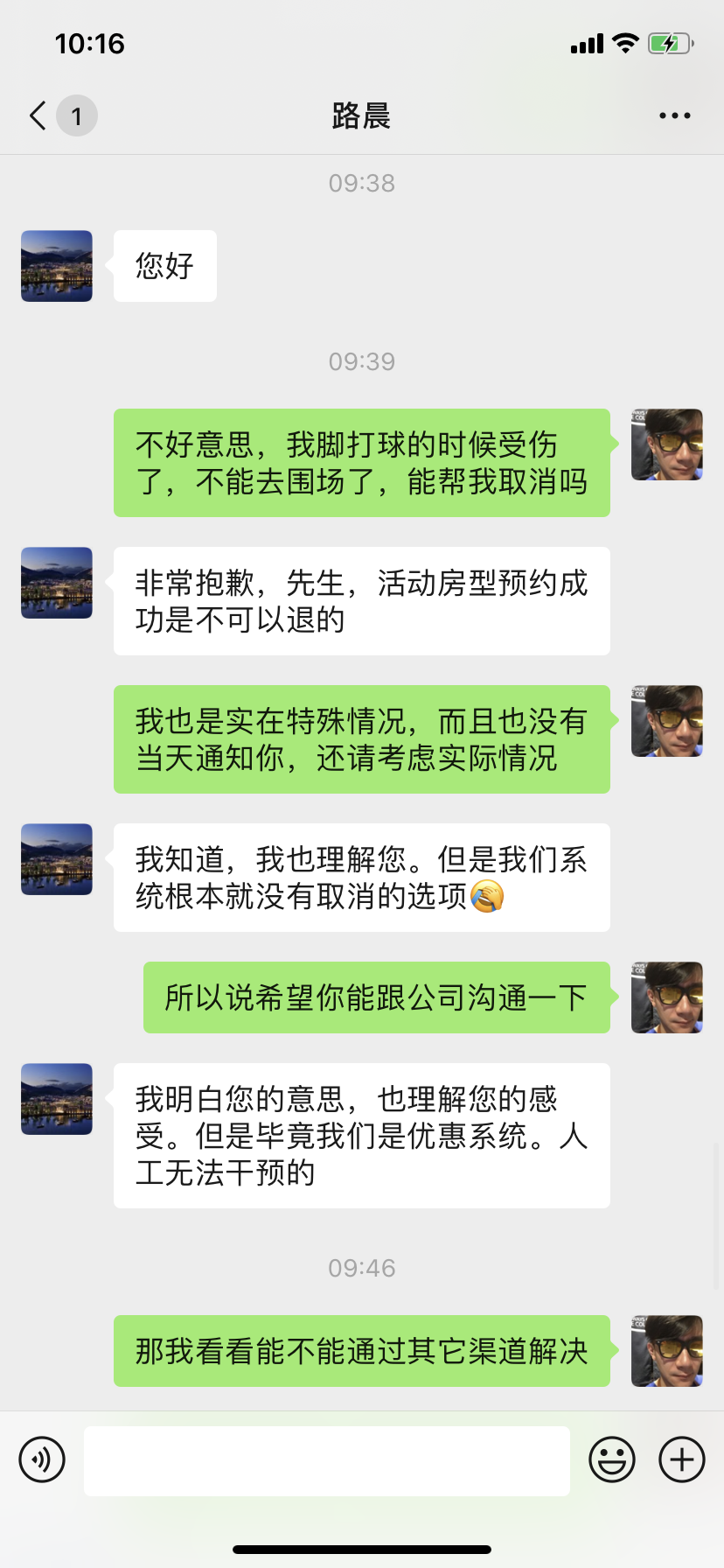
Task: Open the emoji sticker panel
Action: pos(612,1459)
